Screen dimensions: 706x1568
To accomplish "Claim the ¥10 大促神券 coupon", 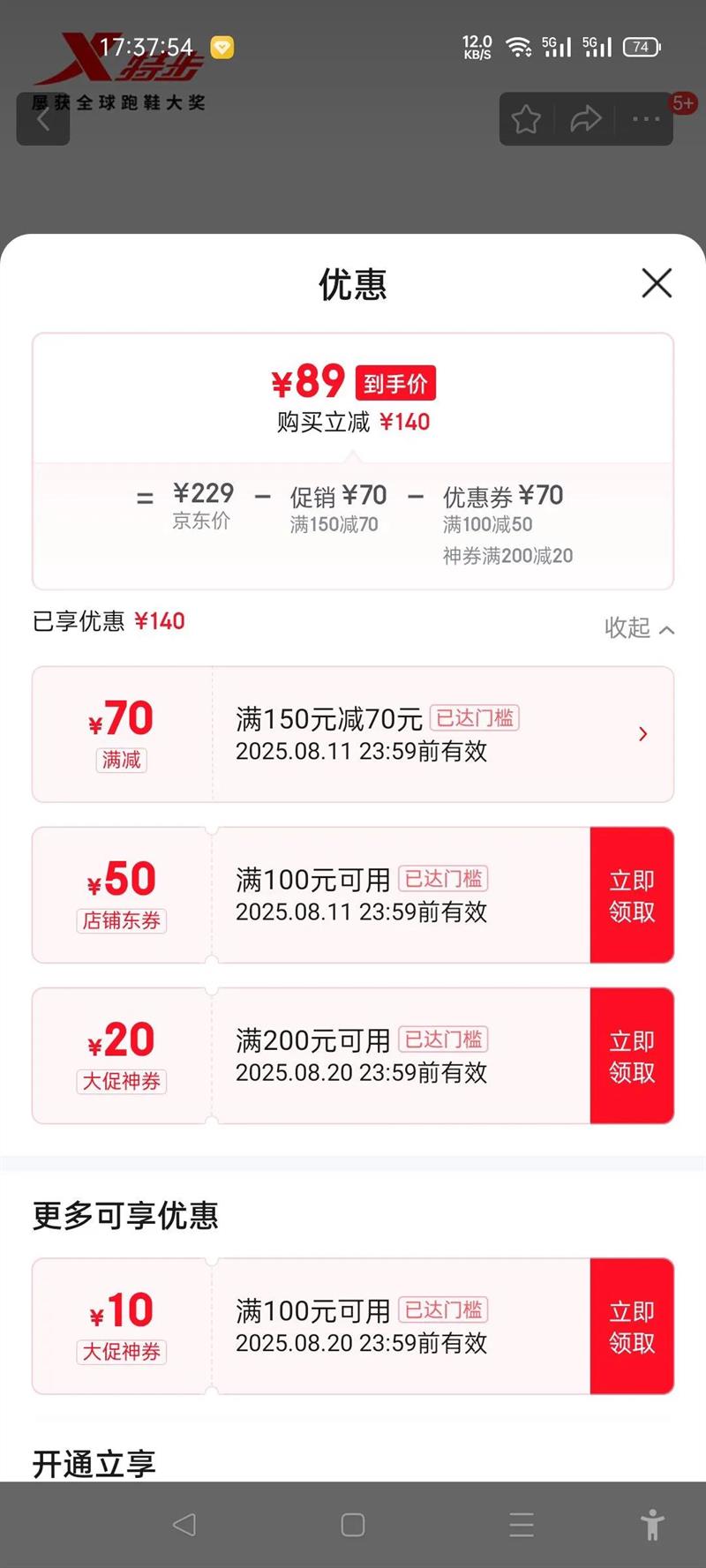I will pyautogui.click(x=632, y=1326).
